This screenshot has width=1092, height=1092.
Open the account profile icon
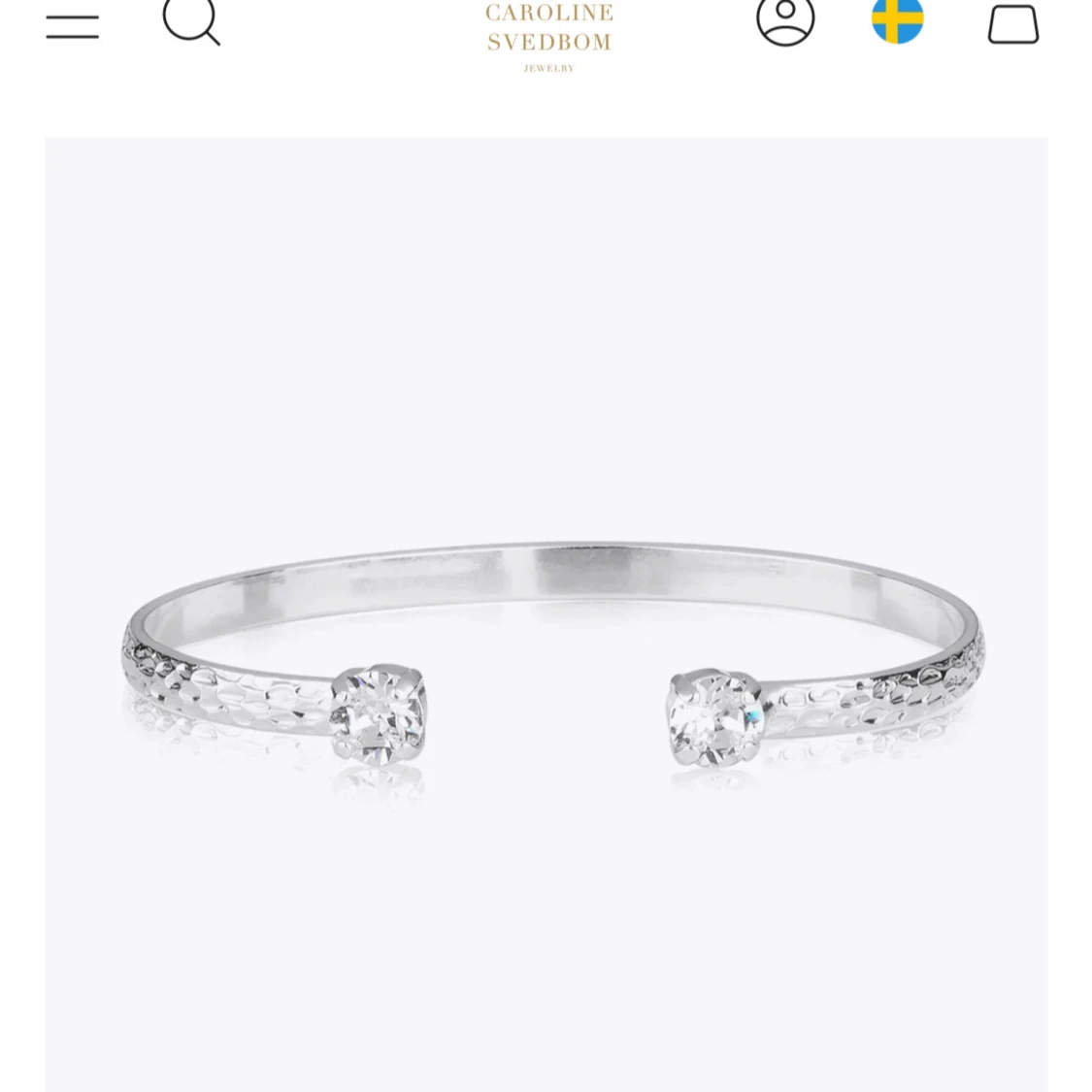tap(784, 20)
